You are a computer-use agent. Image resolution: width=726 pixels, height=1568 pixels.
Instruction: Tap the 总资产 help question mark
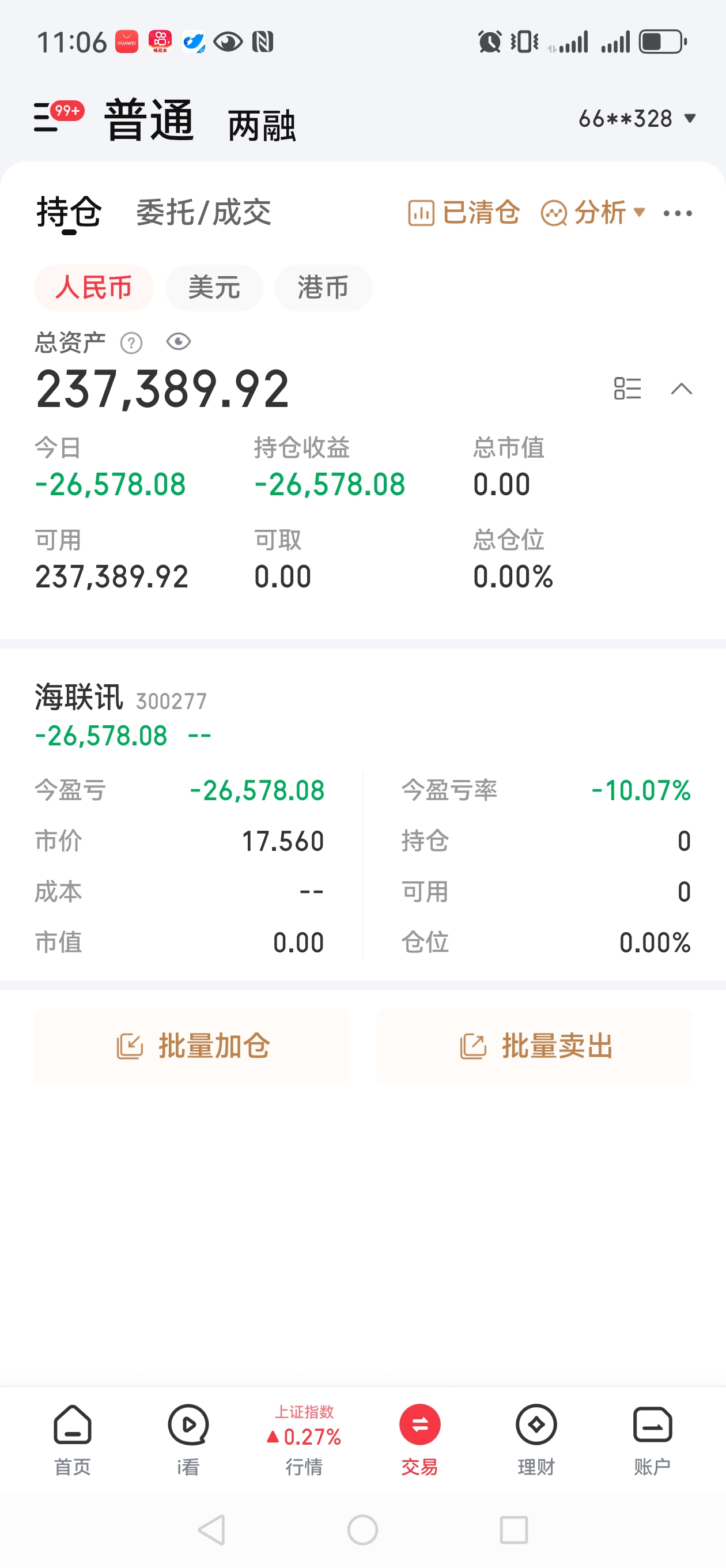pyautogui.click(x=131, y=344)
